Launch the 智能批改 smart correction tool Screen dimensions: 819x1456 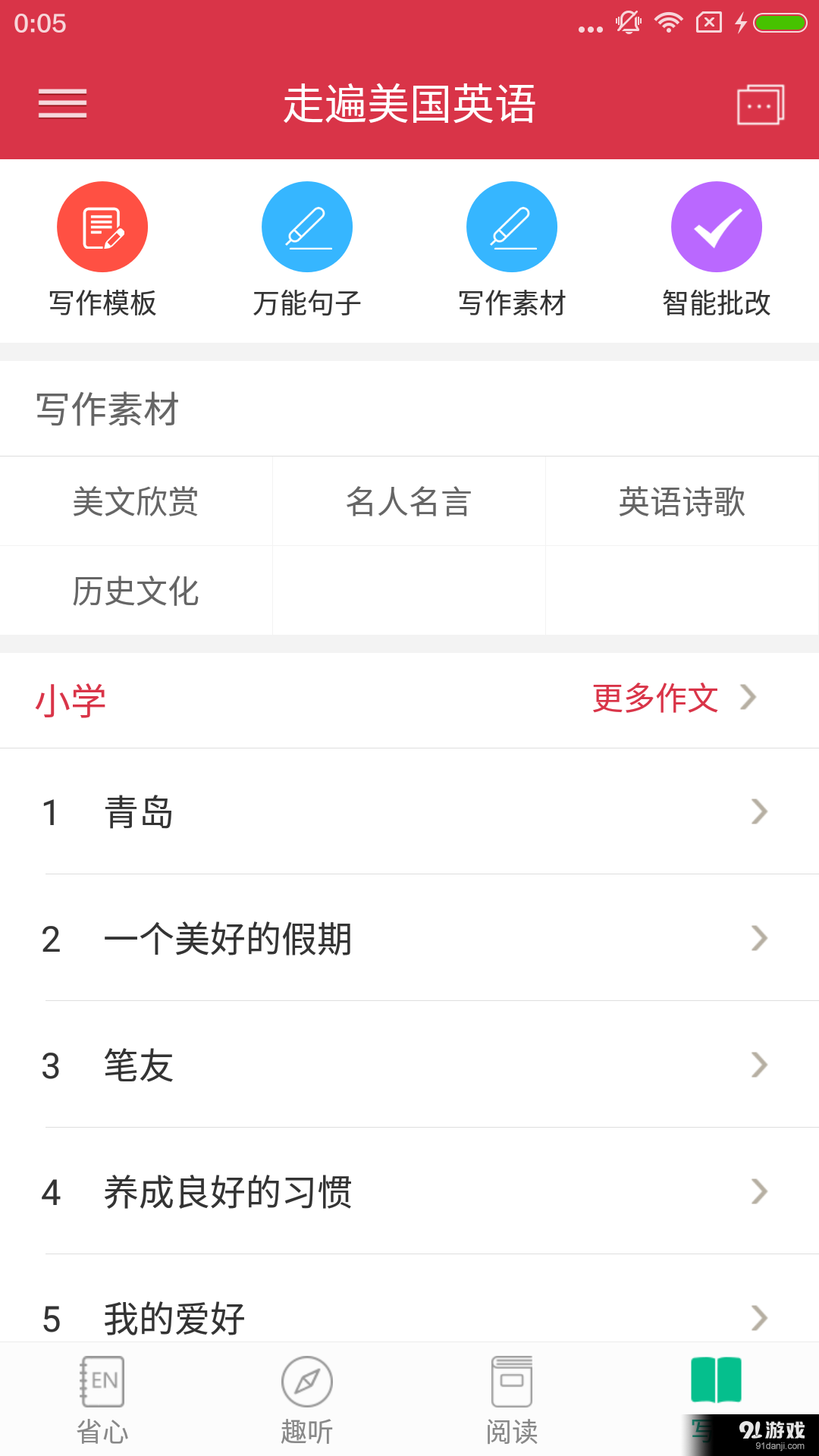click(716, 226)
